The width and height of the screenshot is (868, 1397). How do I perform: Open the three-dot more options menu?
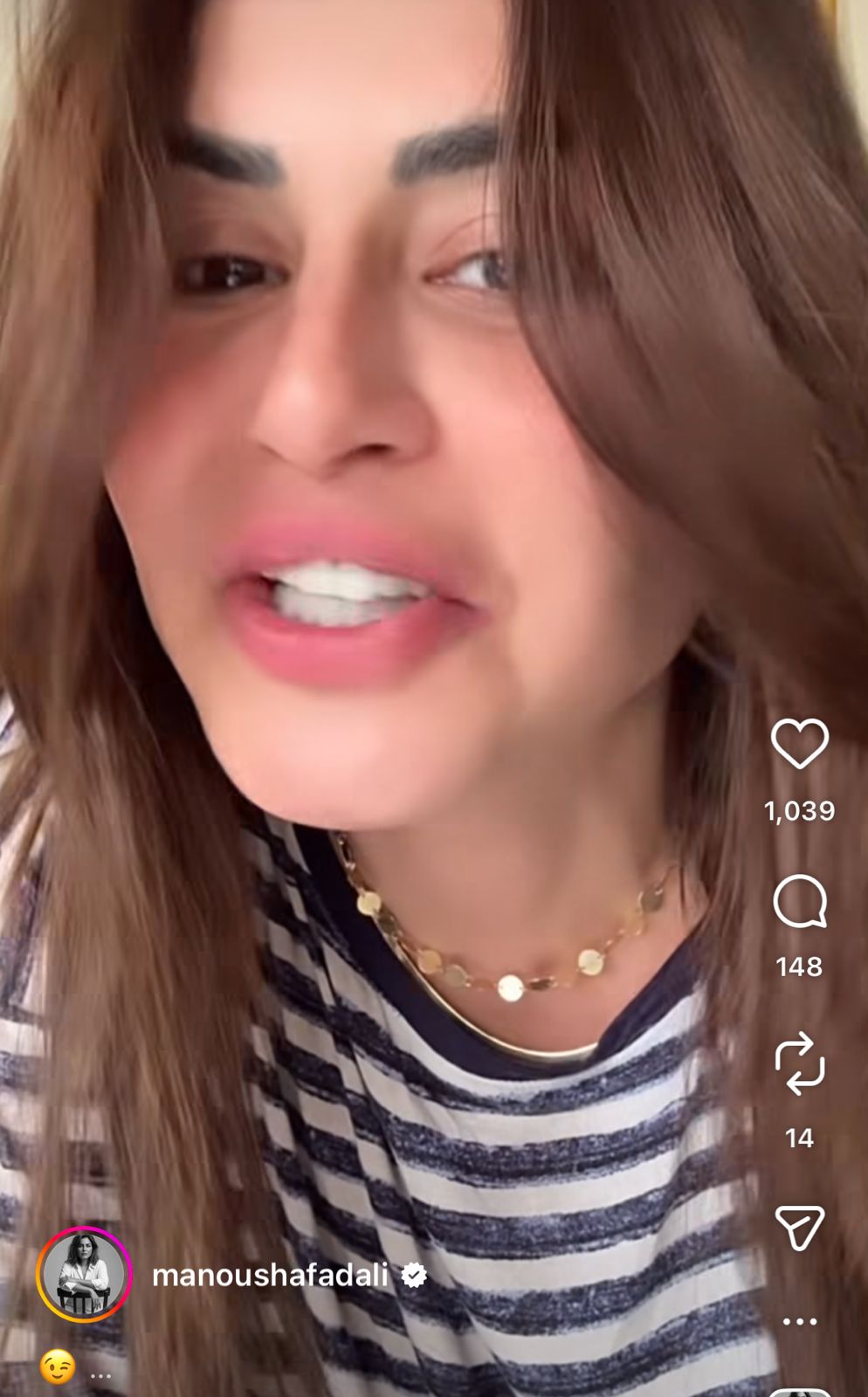pos(799,1322)
